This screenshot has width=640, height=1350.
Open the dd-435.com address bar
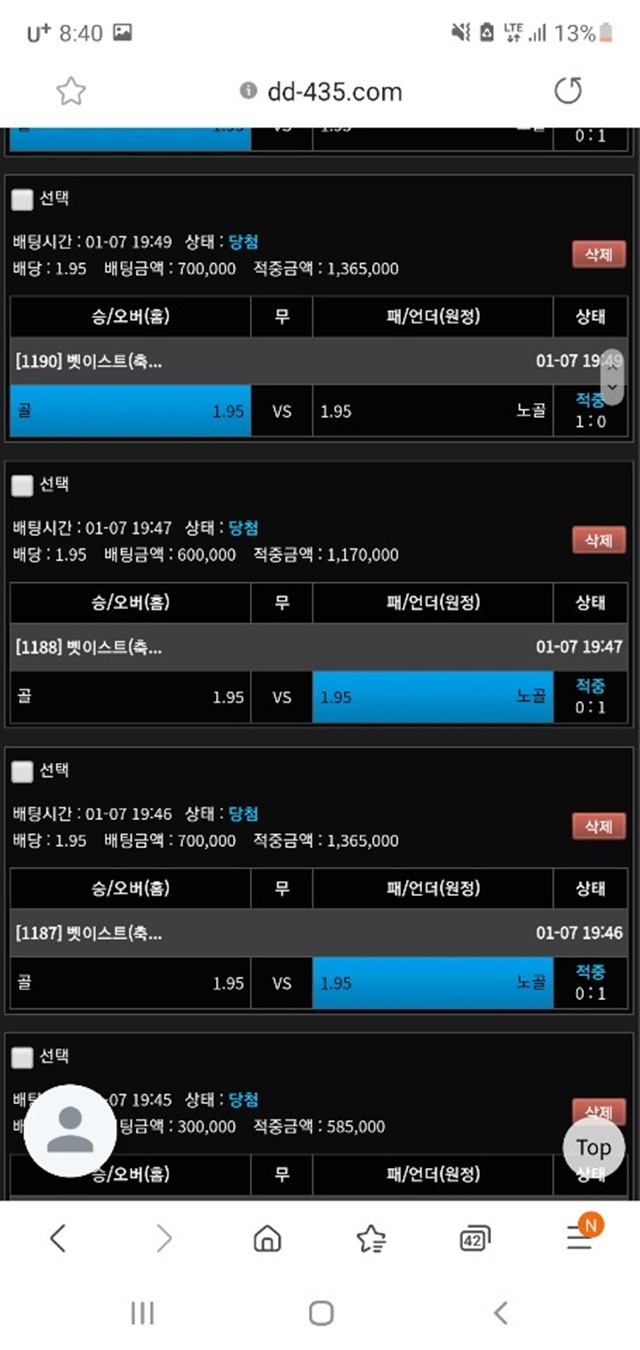pyautogui.click(x=320, y=92)
